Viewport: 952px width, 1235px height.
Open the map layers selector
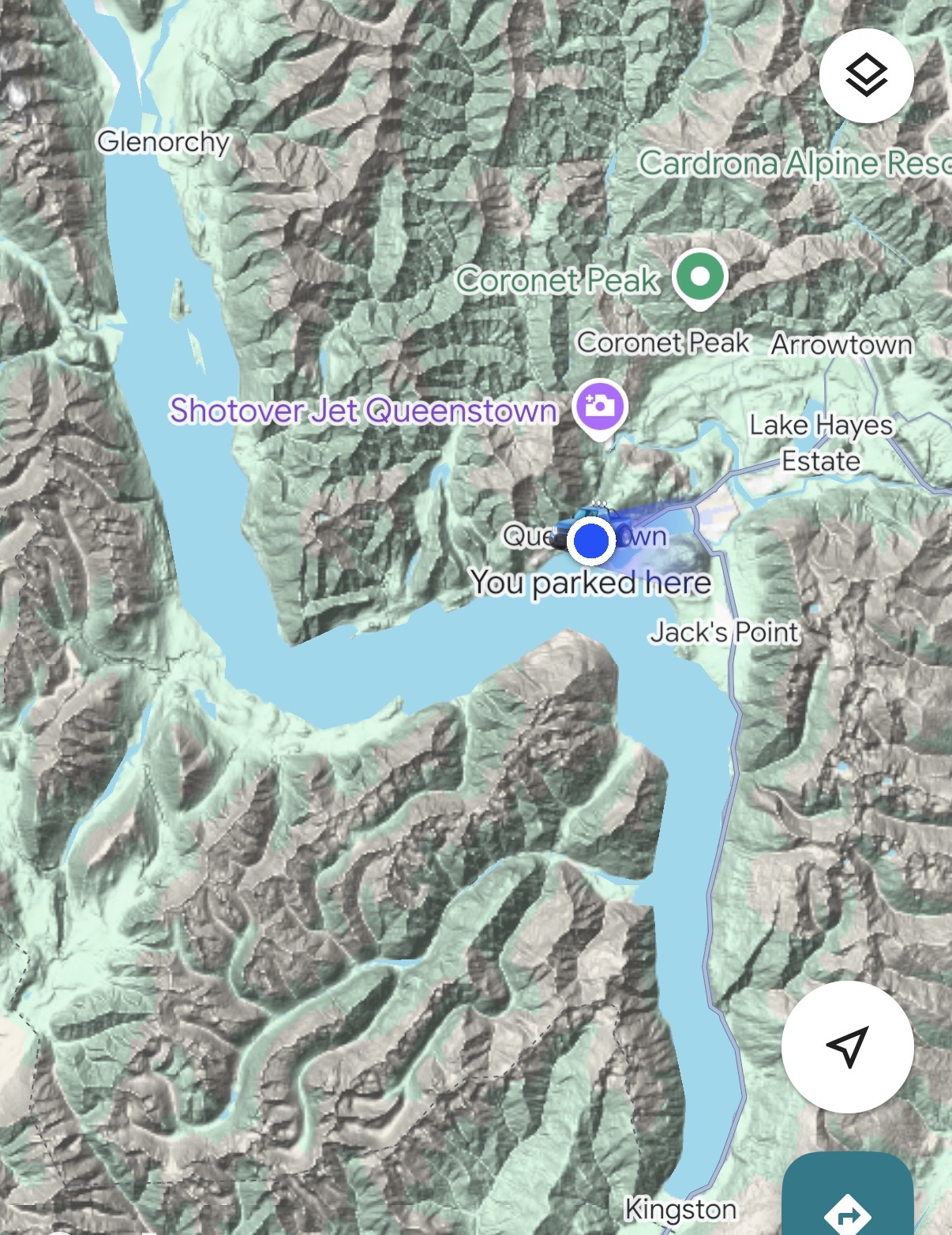(866, 76)
